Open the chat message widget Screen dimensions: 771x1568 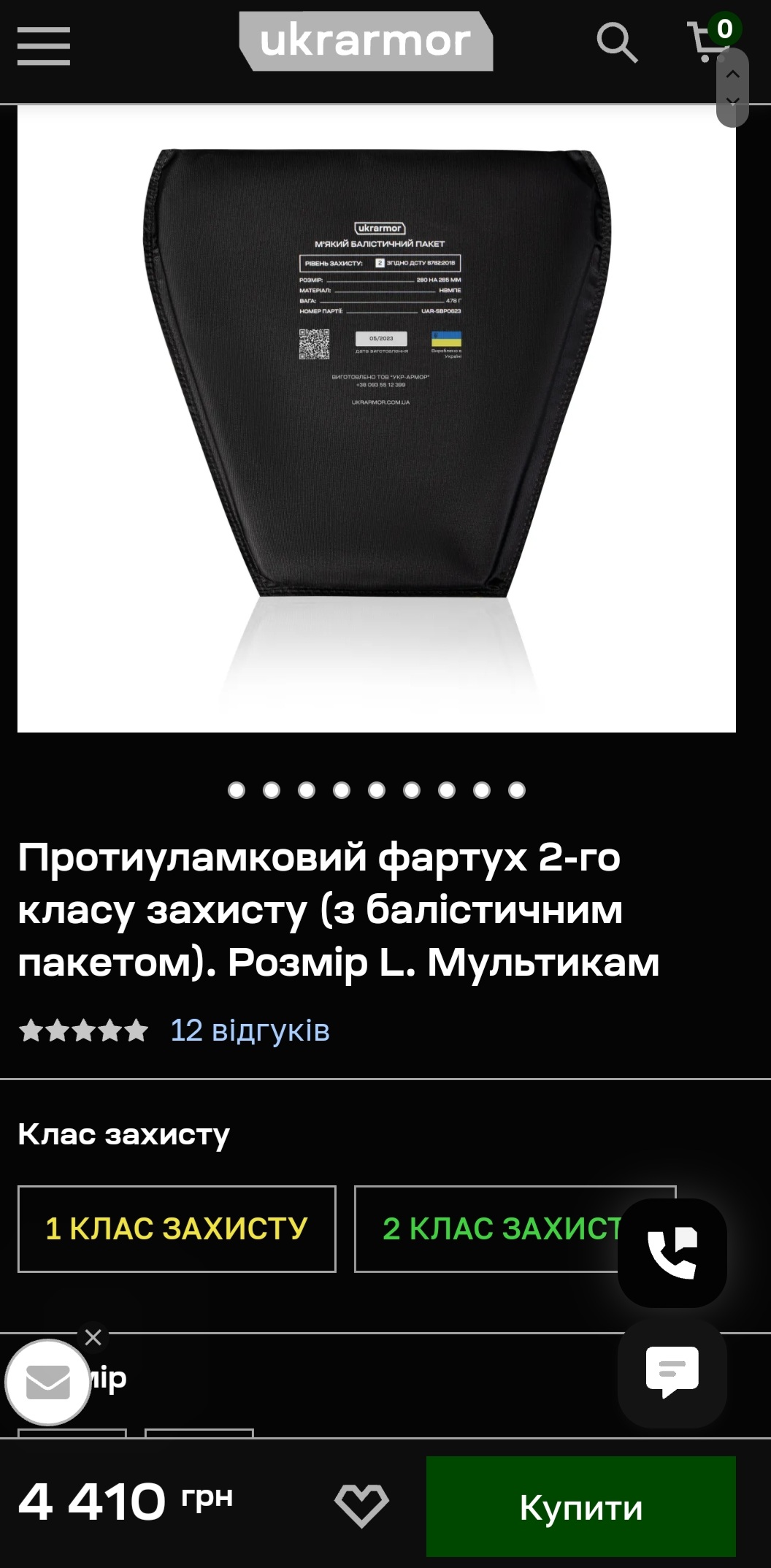click(672, 1374)
